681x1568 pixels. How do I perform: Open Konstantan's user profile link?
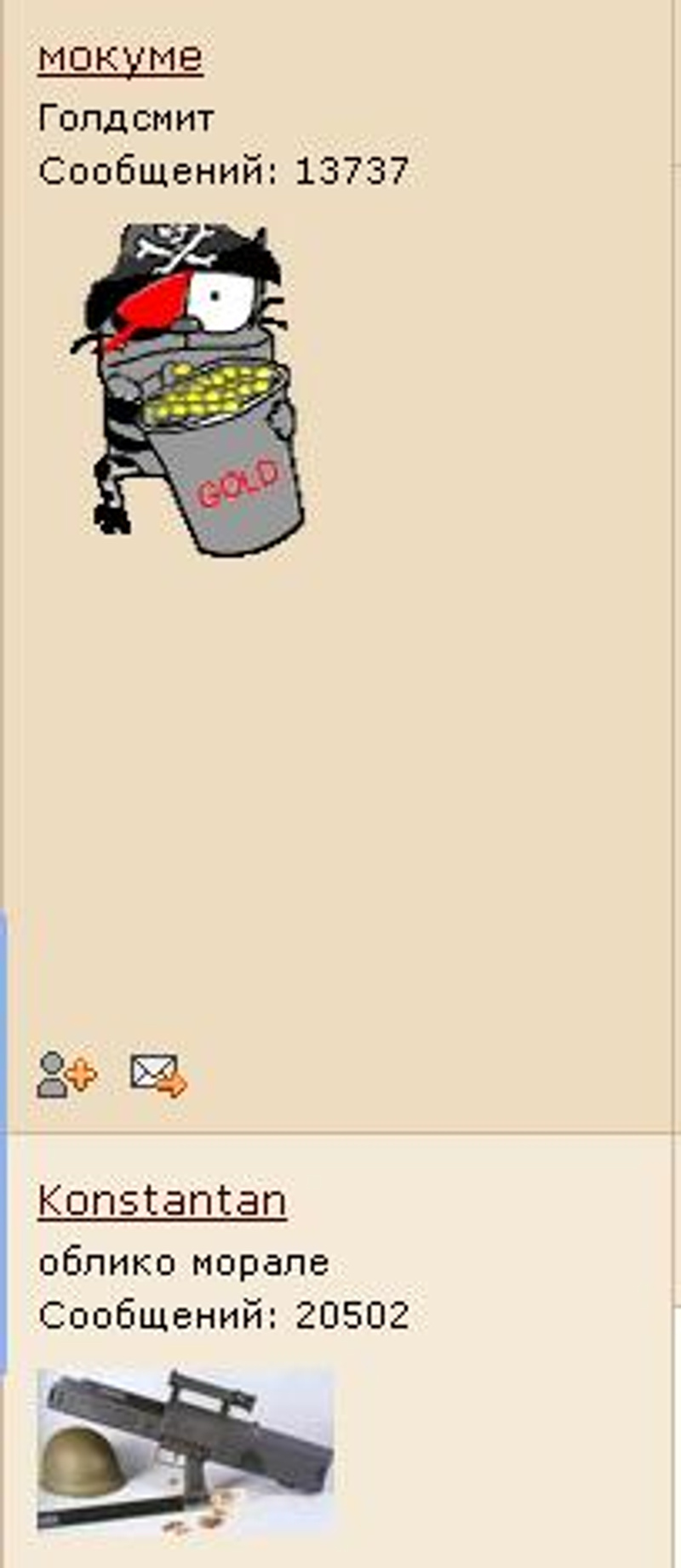[x=162, y=1200]
